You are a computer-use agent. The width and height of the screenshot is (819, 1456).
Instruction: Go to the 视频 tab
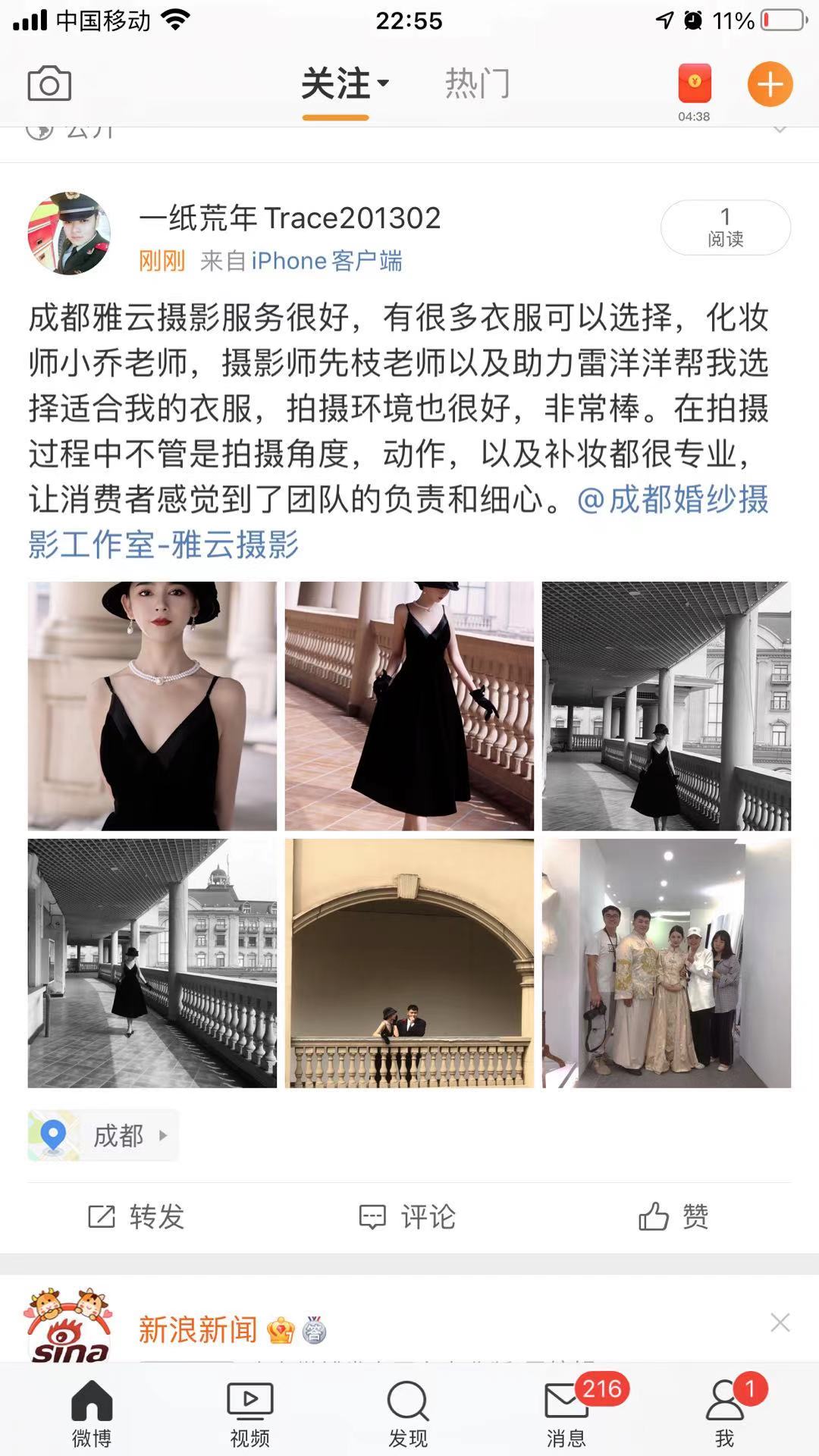[x=249, y=1412]
